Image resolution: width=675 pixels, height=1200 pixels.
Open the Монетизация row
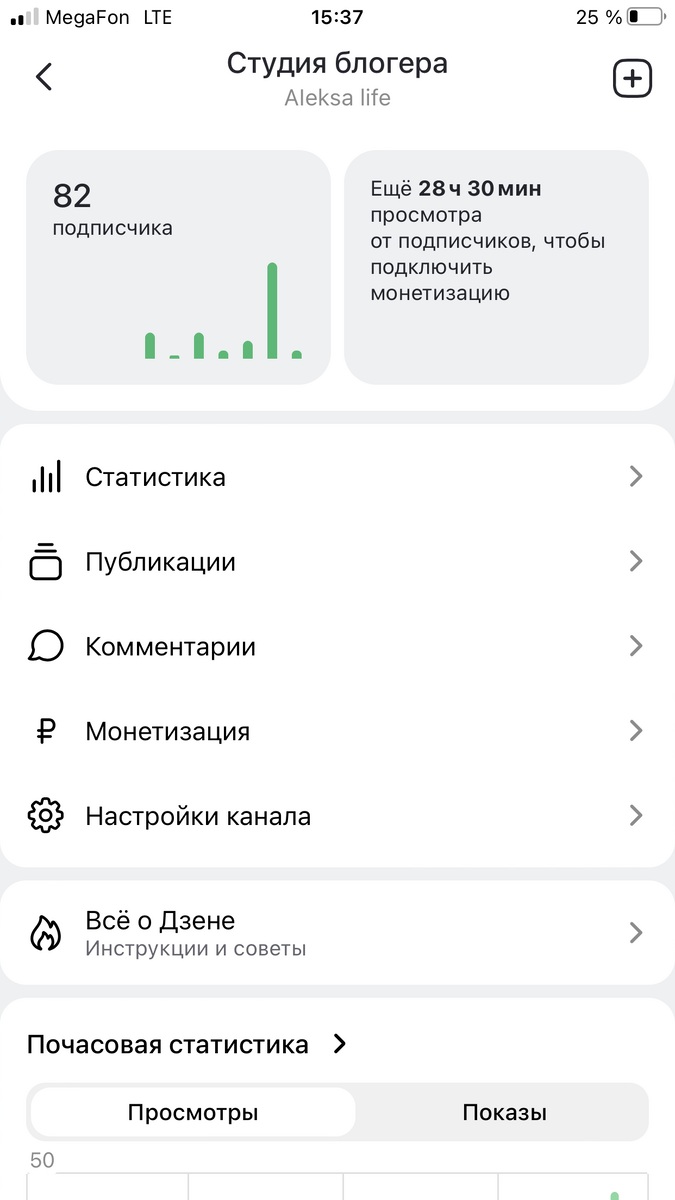336,732
